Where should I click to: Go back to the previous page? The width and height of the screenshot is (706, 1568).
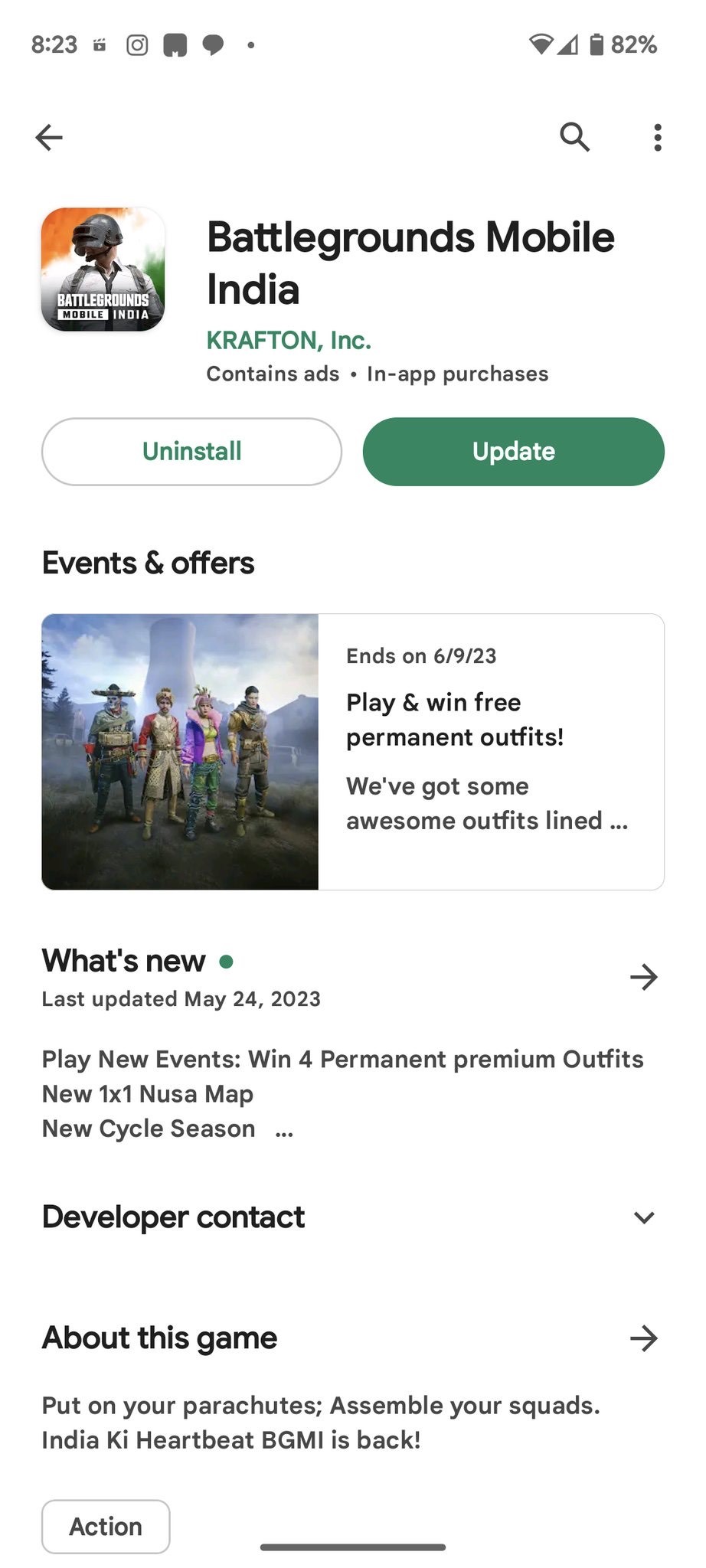[49, 138]
